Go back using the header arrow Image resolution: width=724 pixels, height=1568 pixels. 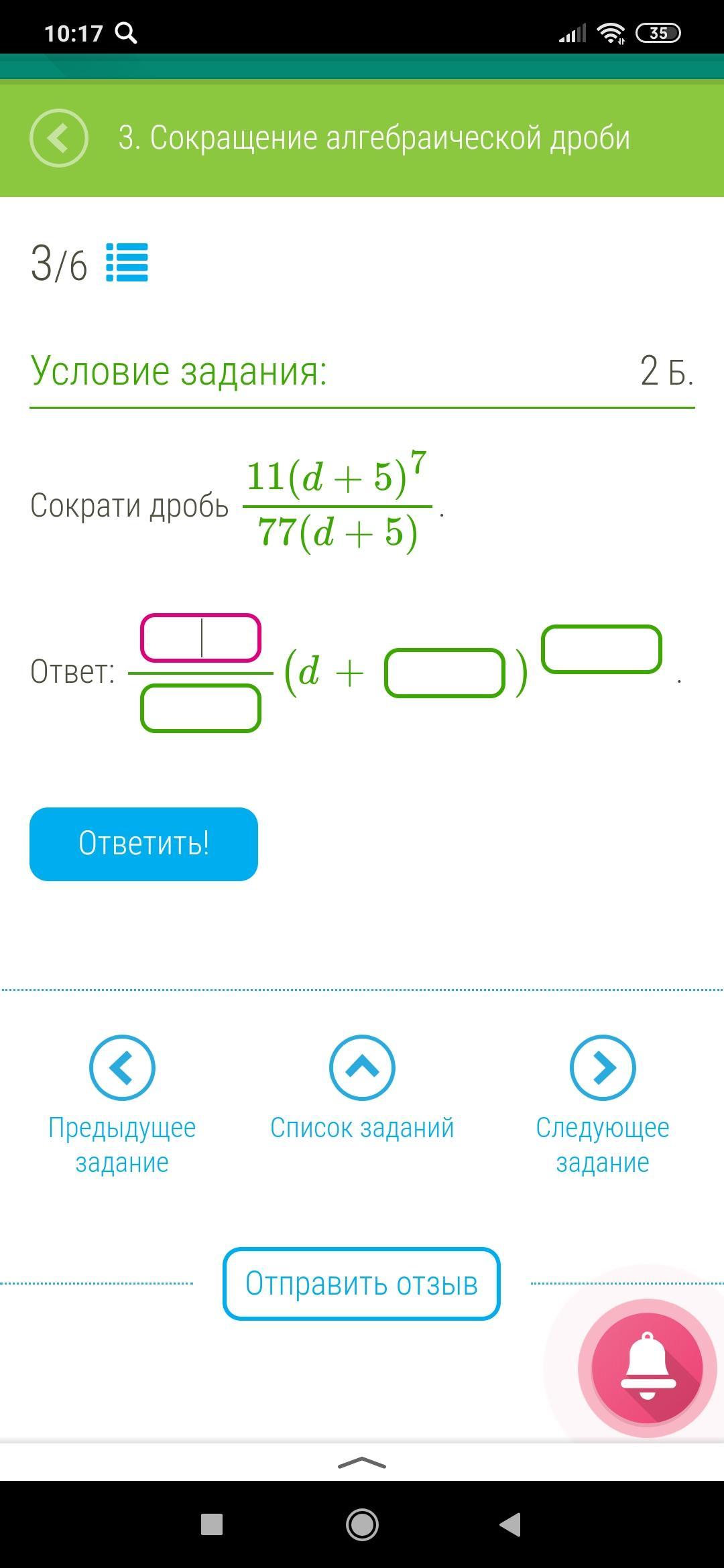pyautogui.click(x=59, y=138)
